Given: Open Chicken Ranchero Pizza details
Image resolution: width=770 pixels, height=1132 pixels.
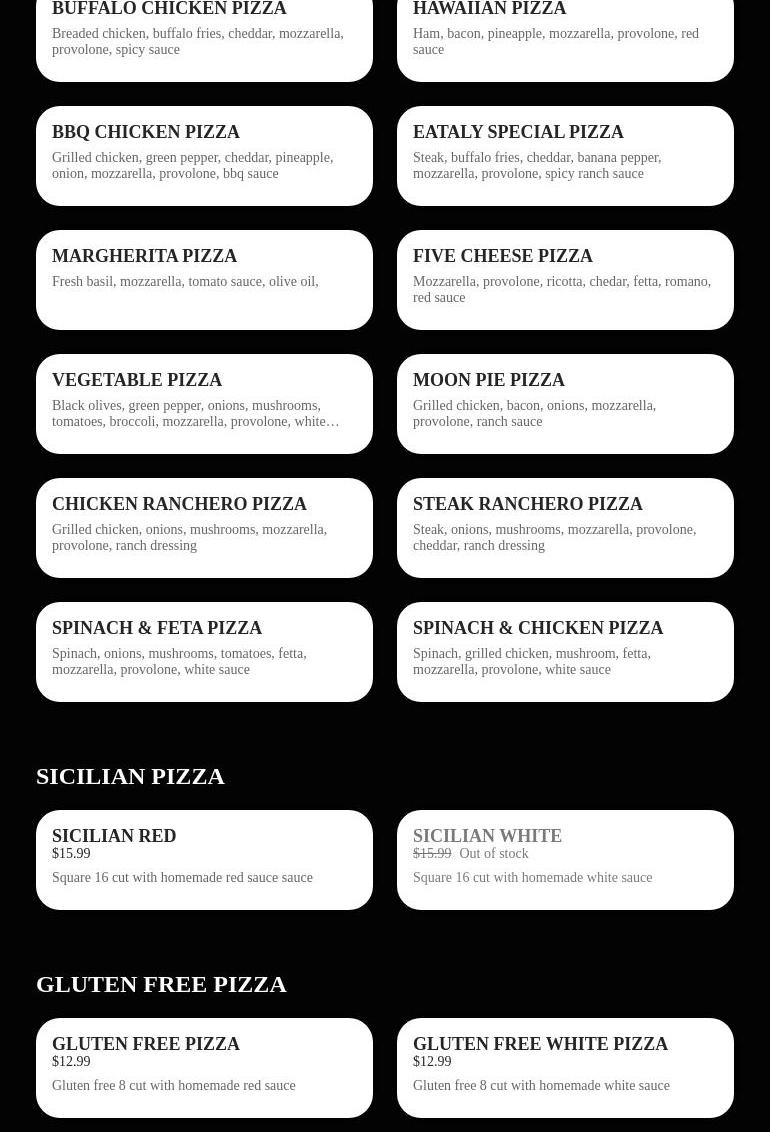Looking at the screenshot, I should (204, 528).
